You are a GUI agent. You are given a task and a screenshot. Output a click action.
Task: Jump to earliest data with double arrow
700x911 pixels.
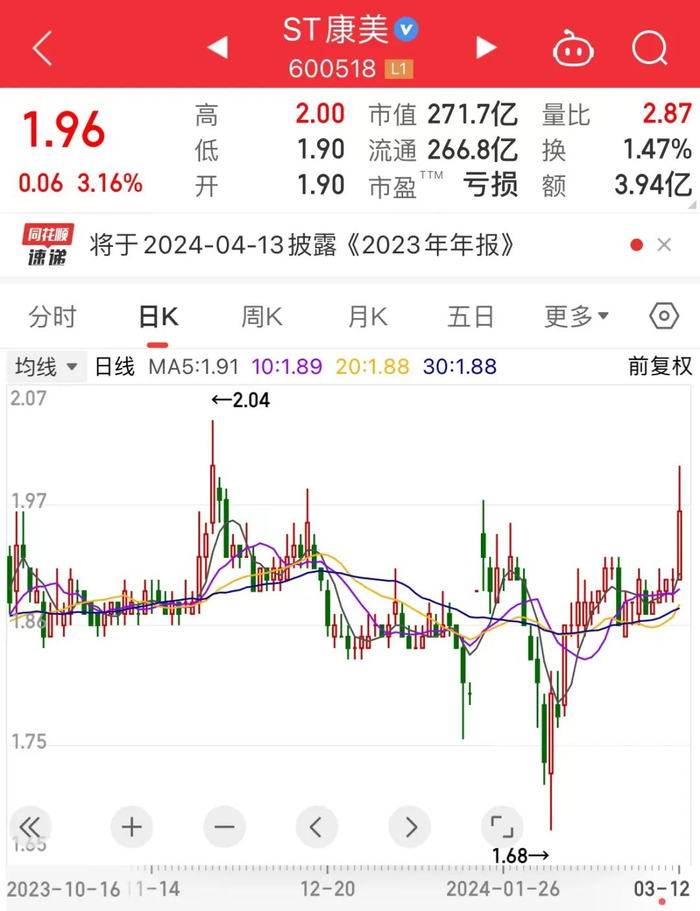point(30,827)
